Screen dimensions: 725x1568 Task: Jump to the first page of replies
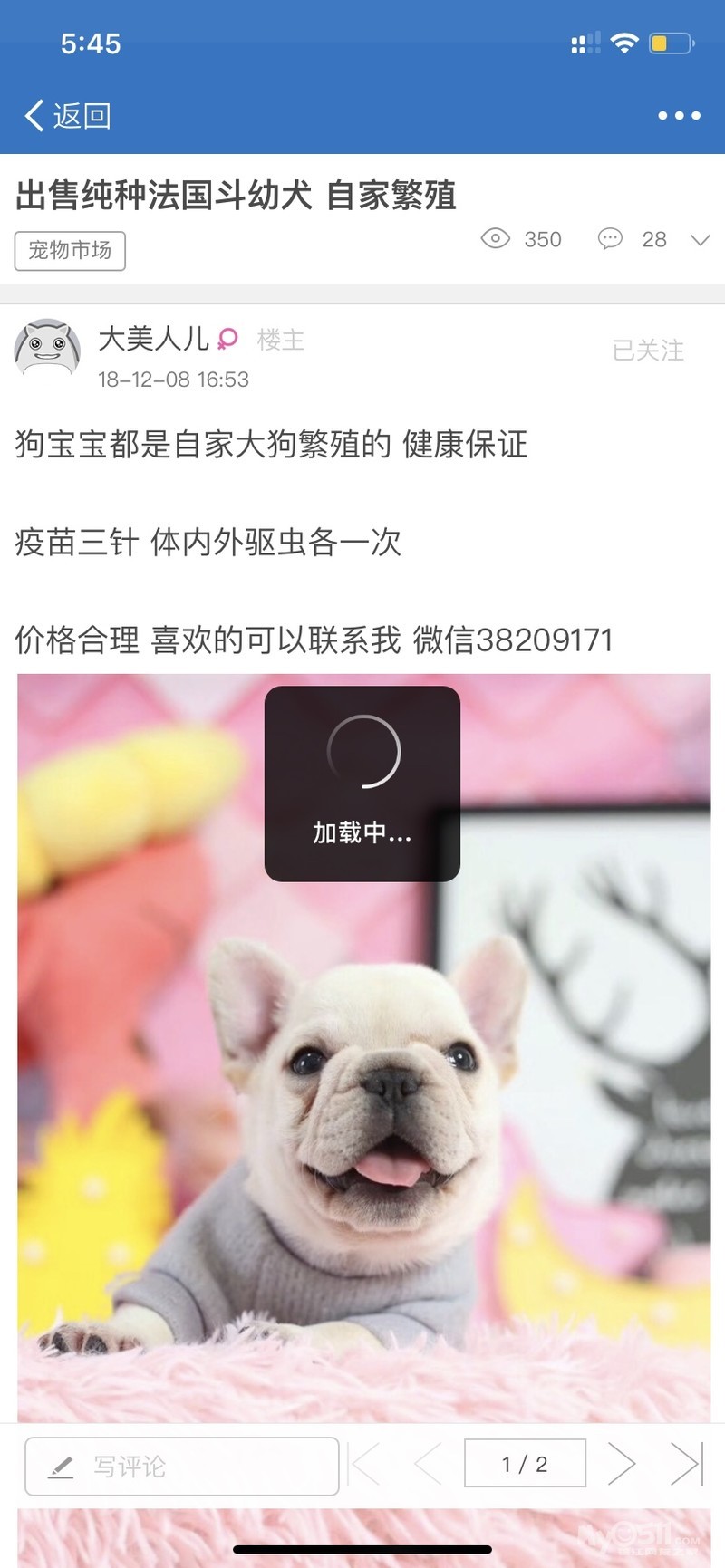tap(364, 1465)
